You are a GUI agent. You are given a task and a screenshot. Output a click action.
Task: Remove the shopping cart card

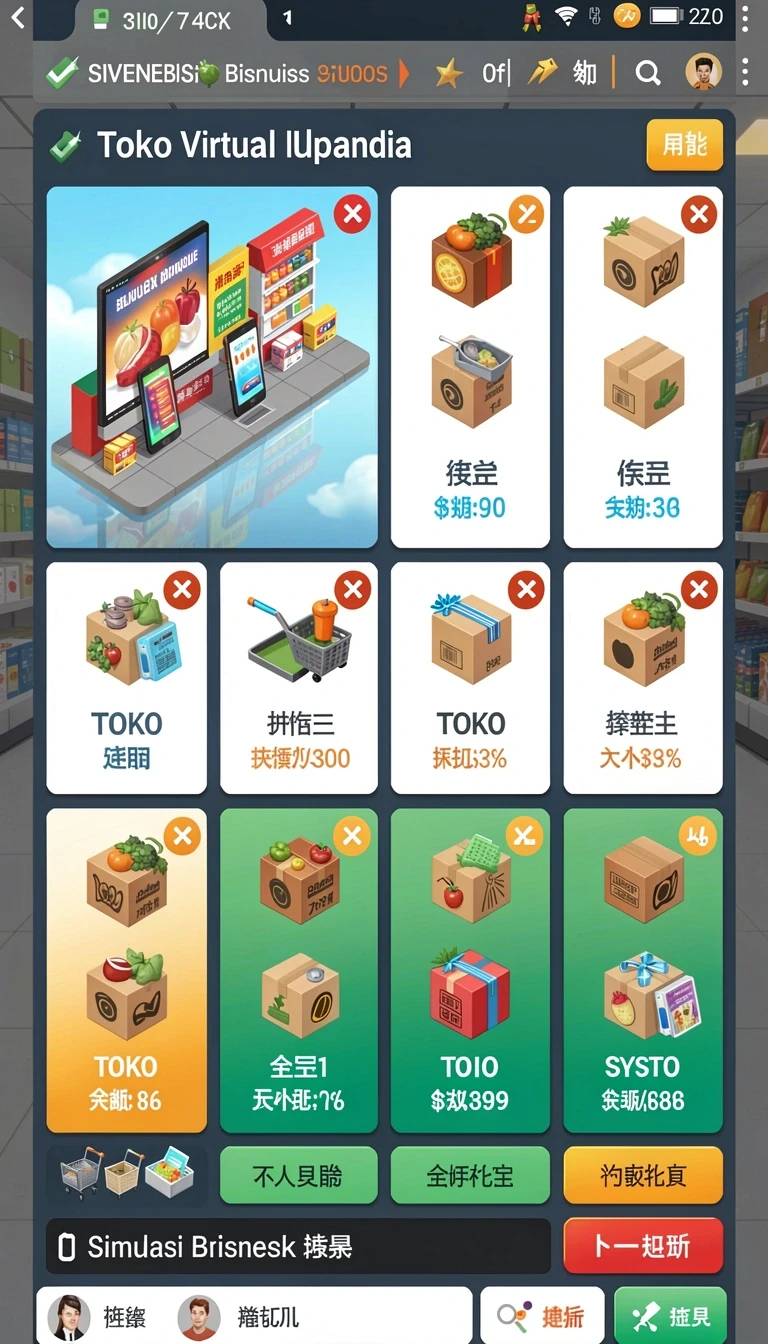point(352,590)
